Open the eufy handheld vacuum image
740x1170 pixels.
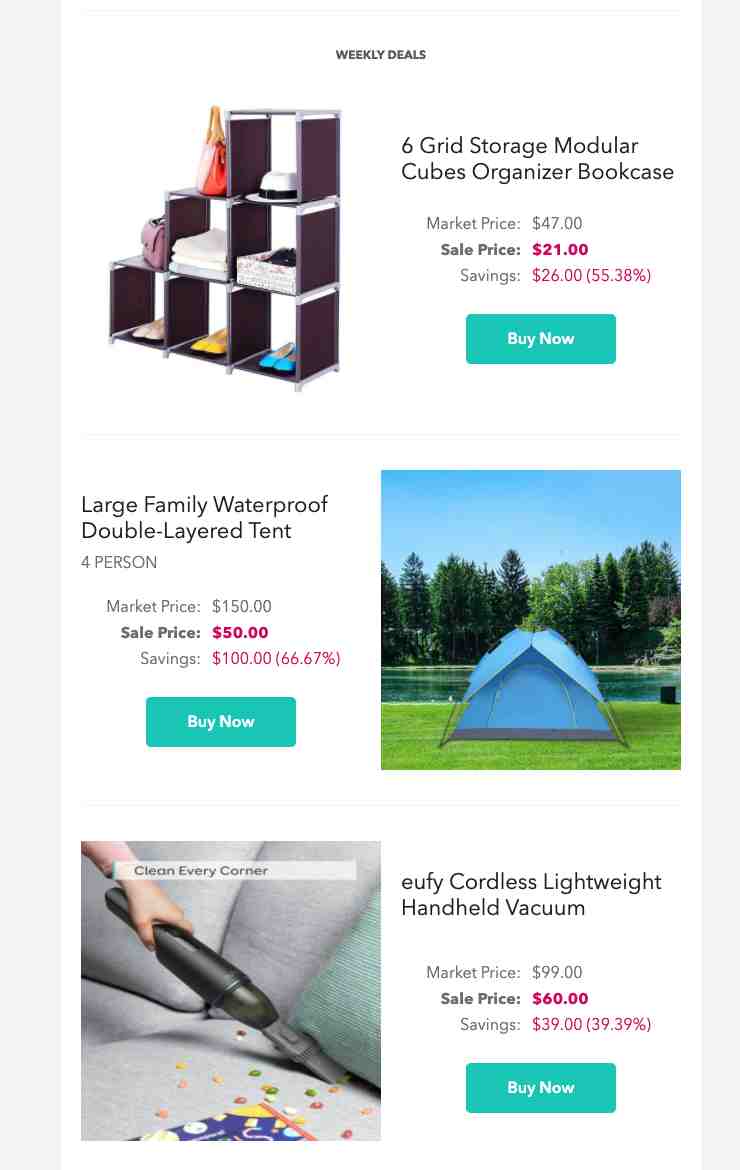230,990
